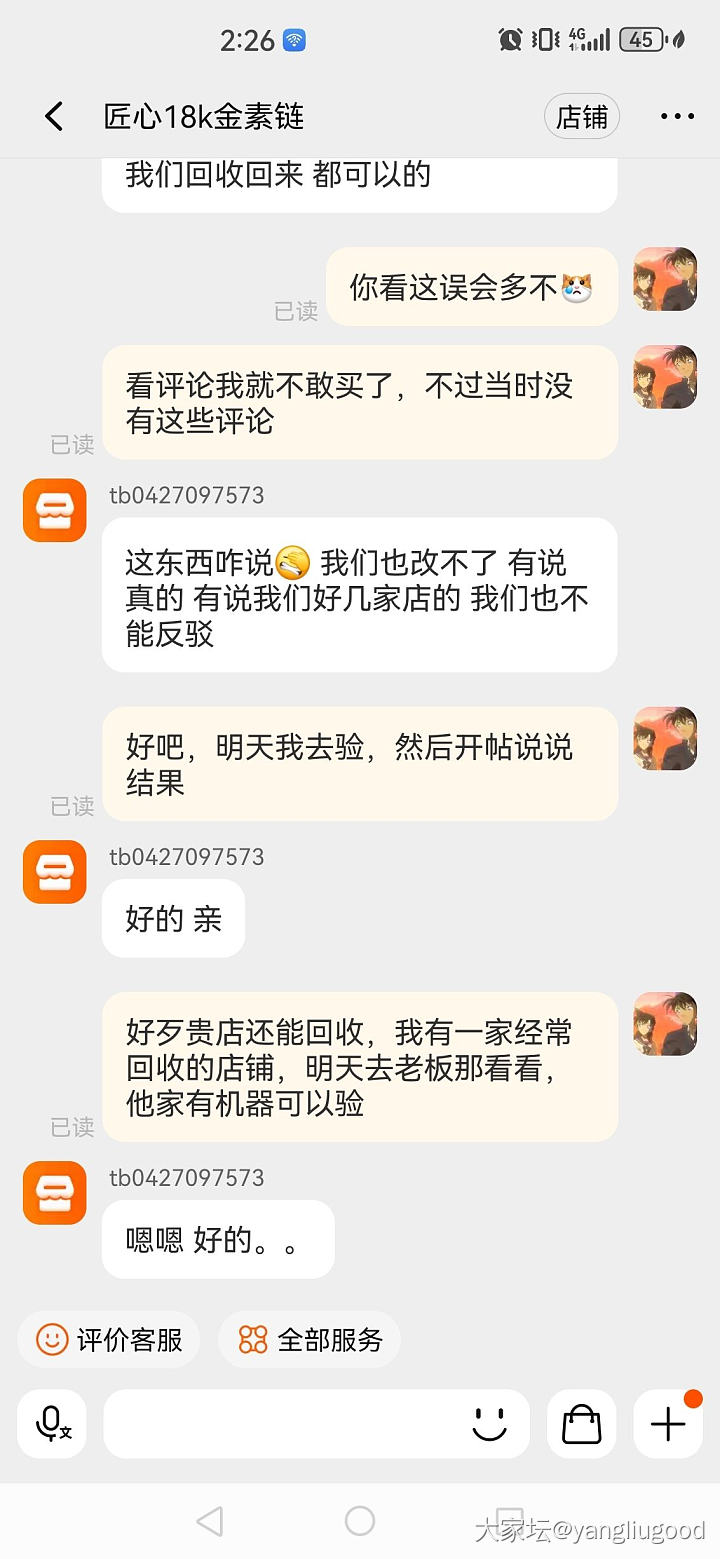Open the 店铺 shop page
This screenshot has height=1559, width=720.
point(581,117)
